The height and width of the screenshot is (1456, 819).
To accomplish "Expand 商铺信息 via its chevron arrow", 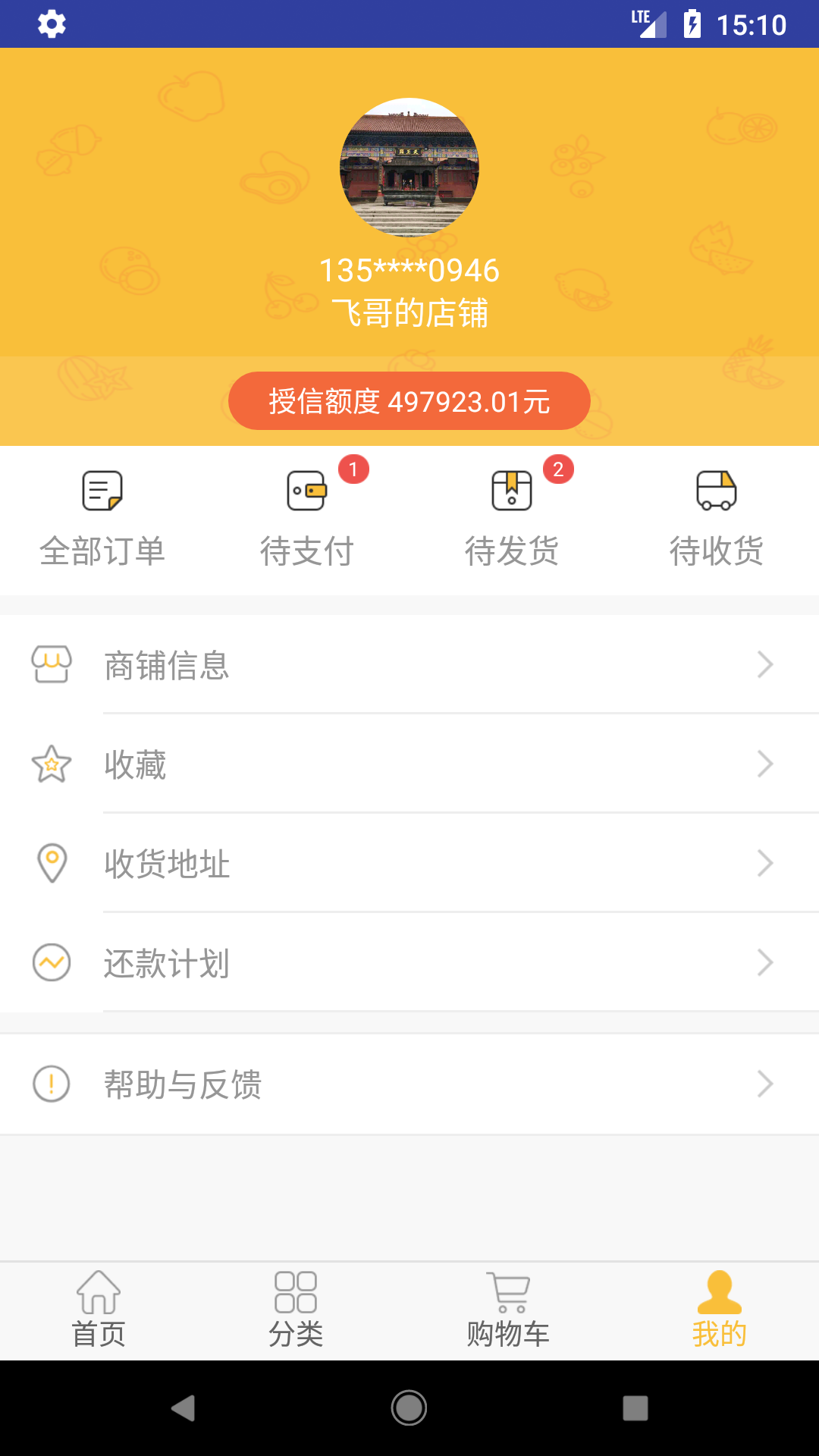I will pyautogui.click(x=765, y=666).
